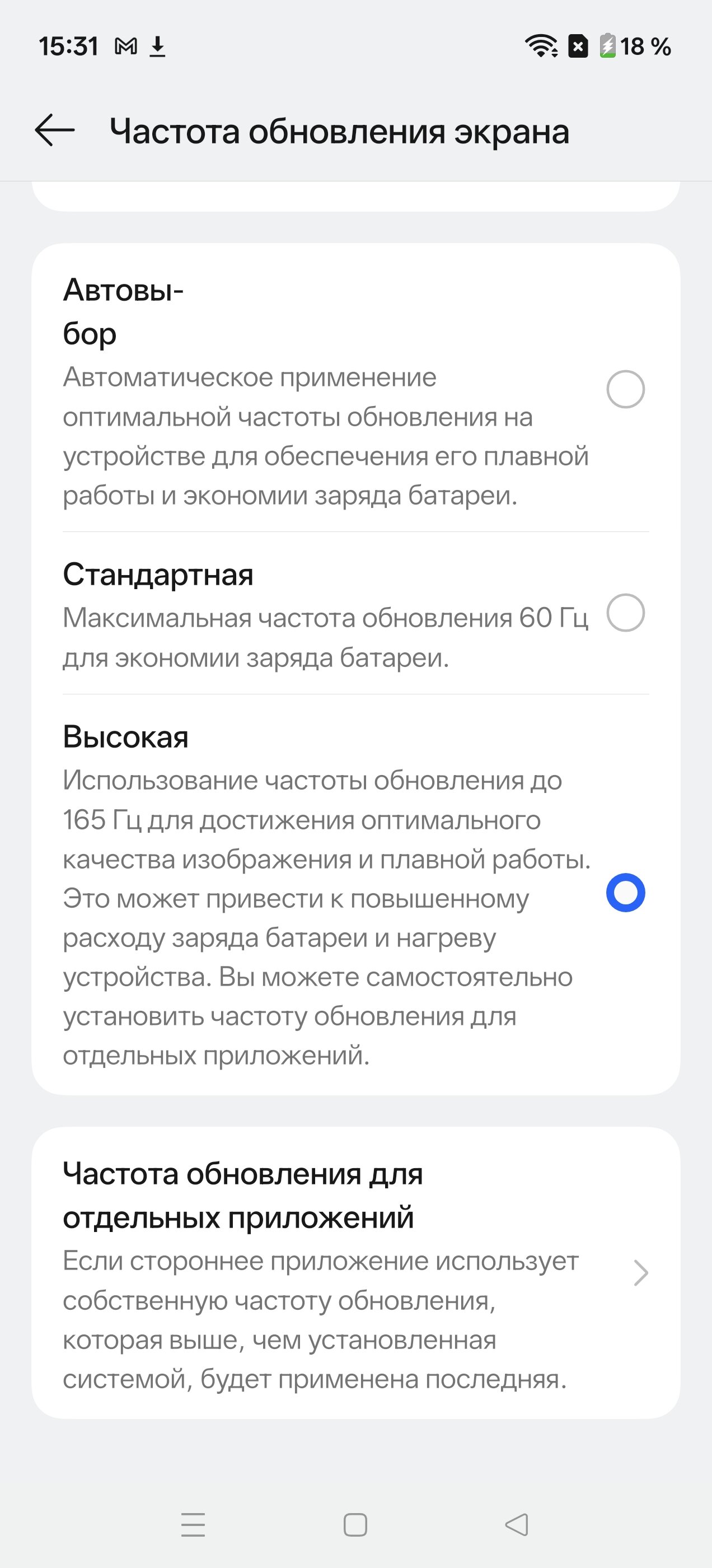712x1568 pixels.
Task: Select the Автовыбор refresh rate option
Action: (x=625, y=389)
